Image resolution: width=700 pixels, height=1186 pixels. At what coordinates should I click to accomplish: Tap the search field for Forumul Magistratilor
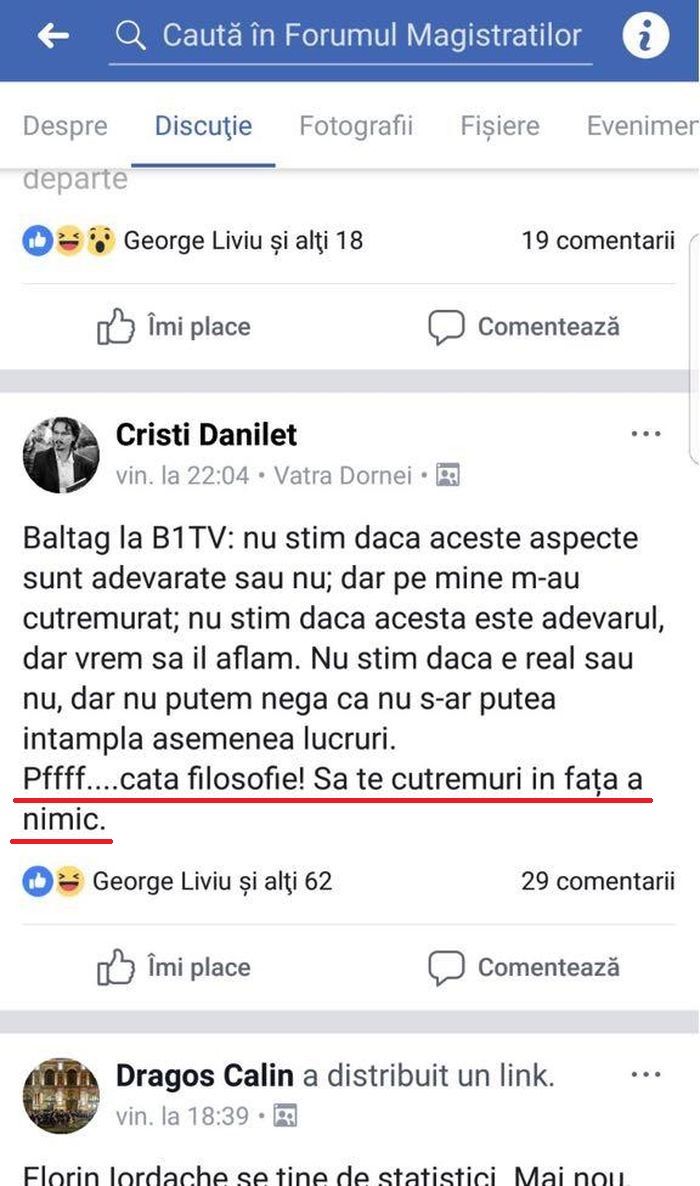click(x=350, y=37)
